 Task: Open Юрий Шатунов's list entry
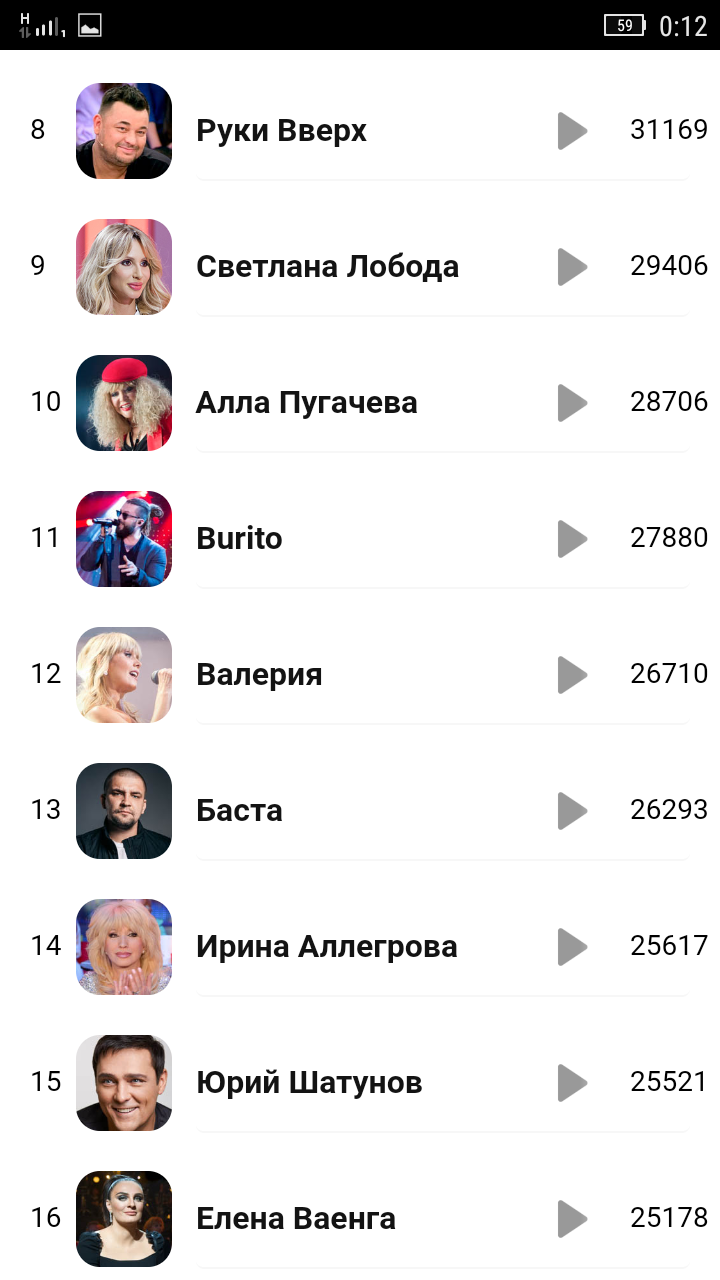[x=309, y=1083]
